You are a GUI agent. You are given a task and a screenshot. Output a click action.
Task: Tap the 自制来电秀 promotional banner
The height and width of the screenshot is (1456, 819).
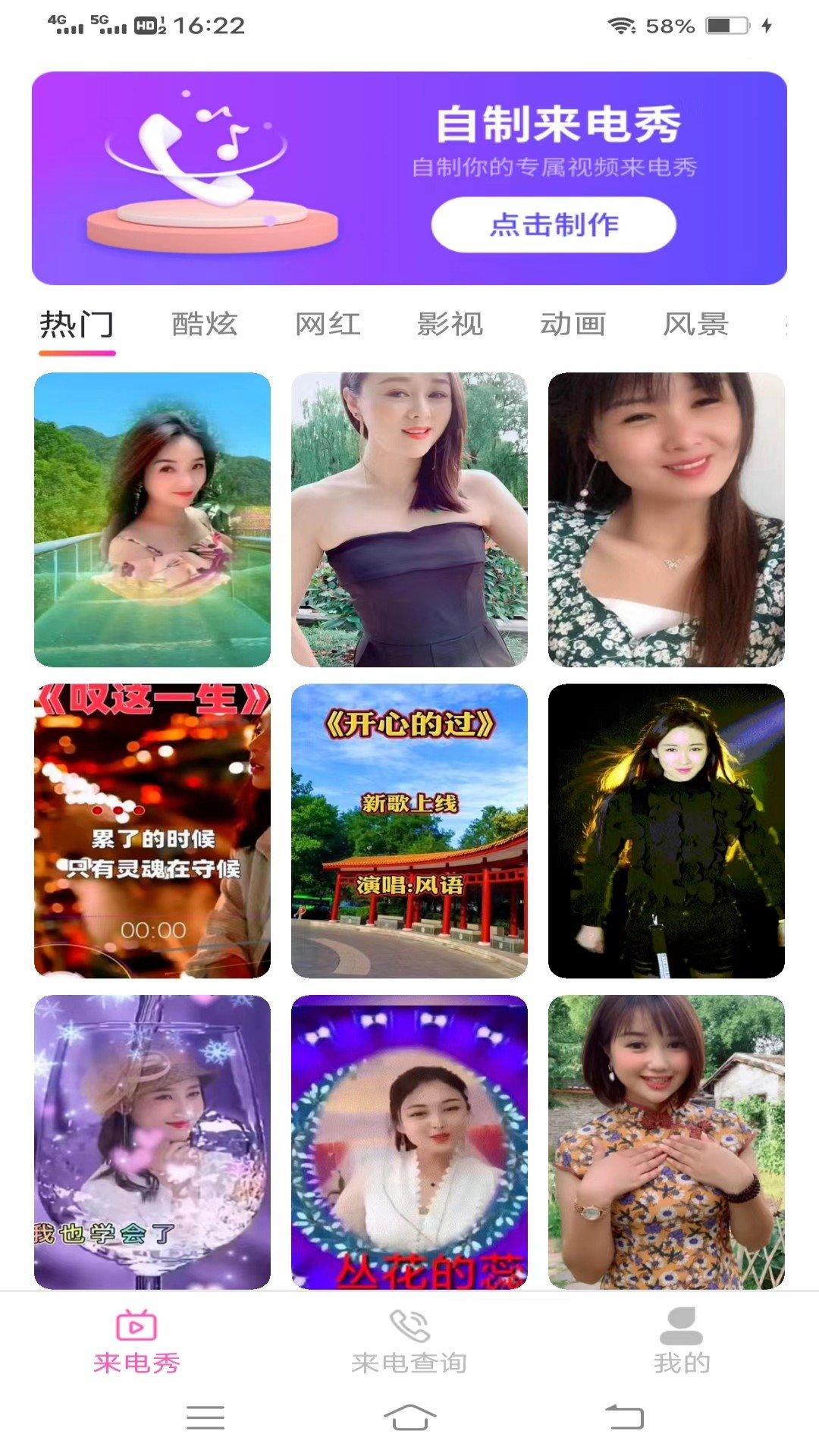(409, 176)
